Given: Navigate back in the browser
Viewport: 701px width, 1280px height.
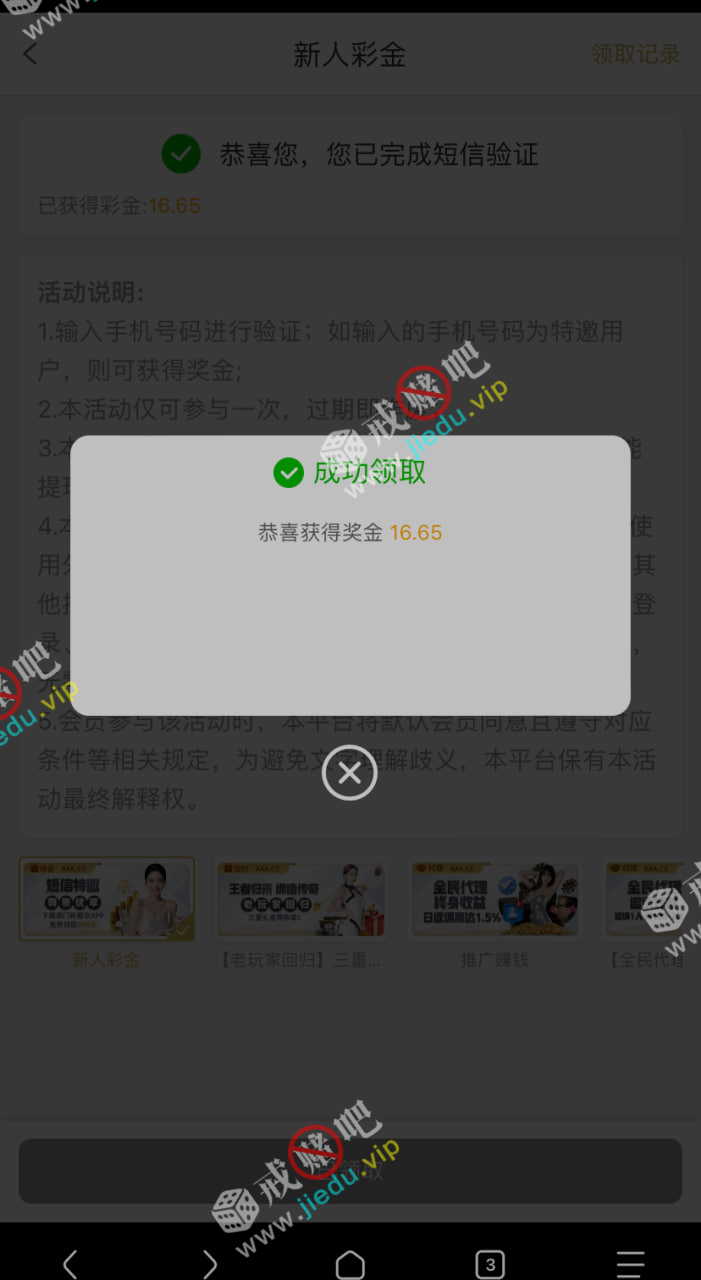Looking at the screenshot, I should point(70,1264).
